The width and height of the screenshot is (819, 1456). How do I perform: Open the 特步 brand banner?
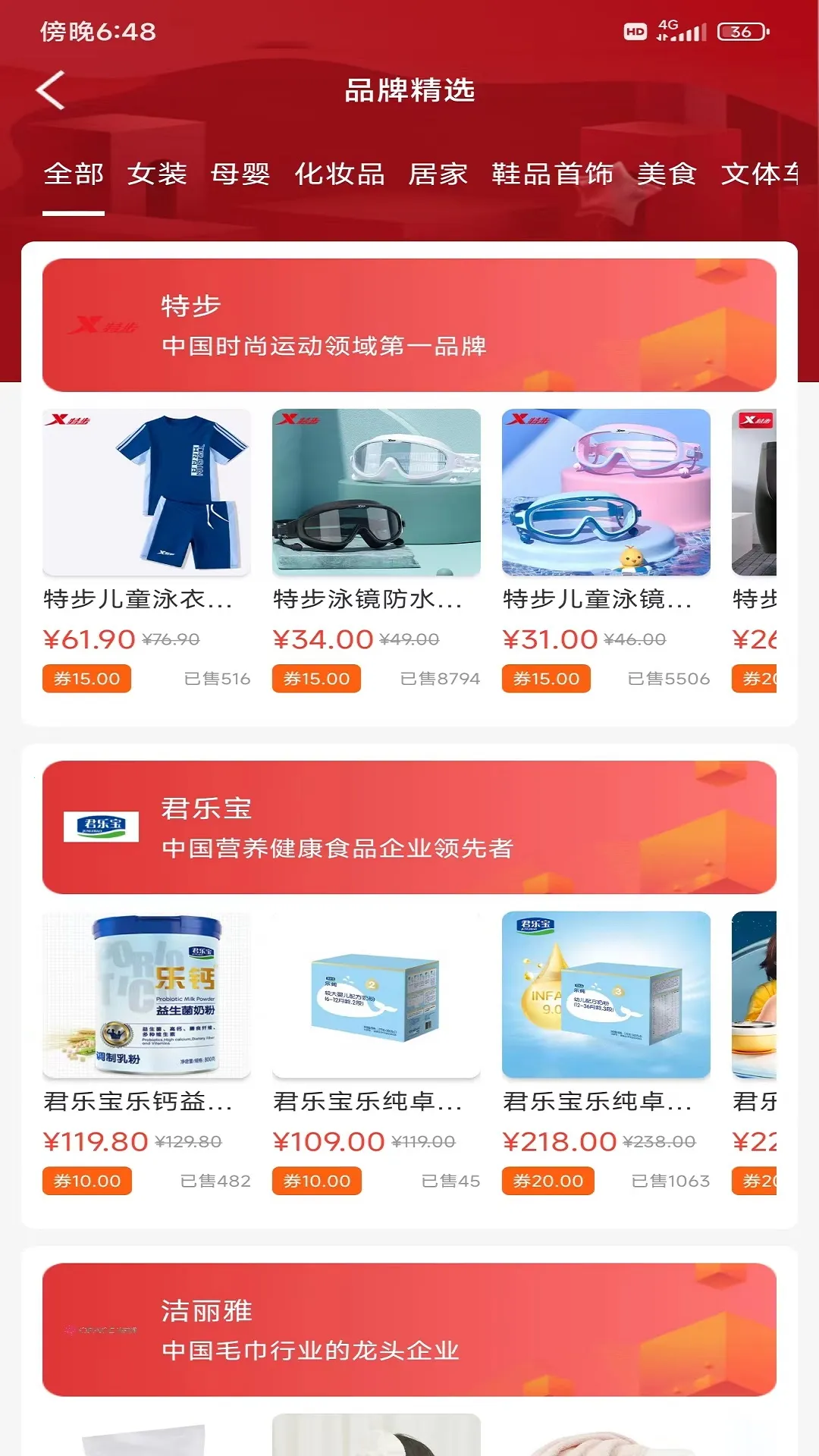pyautogui.click(x=409, y=325)
